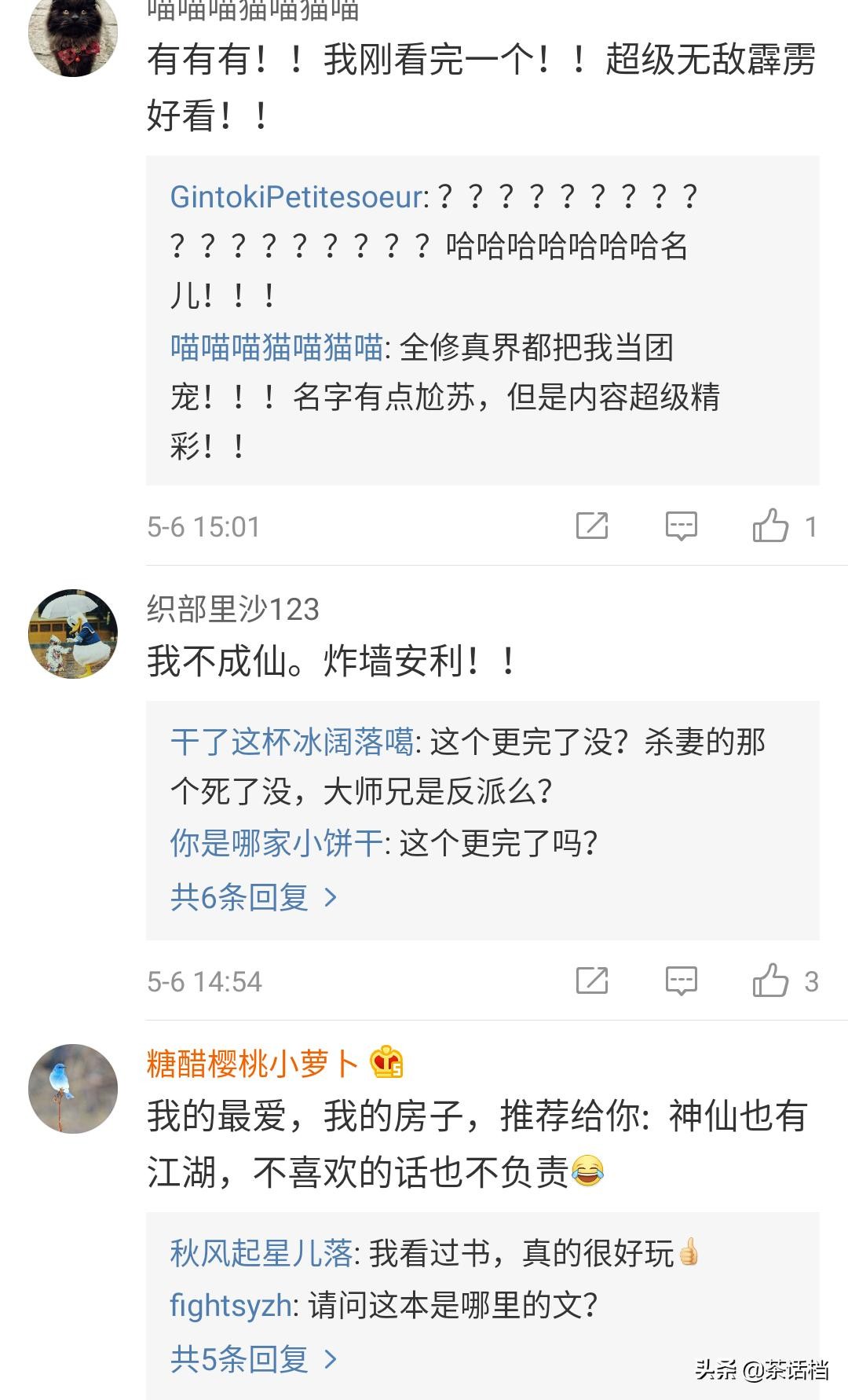The image size is (848, 1400).
Task: Repost the comment posted at 5-6 15:01
Action: coord(592,526)
